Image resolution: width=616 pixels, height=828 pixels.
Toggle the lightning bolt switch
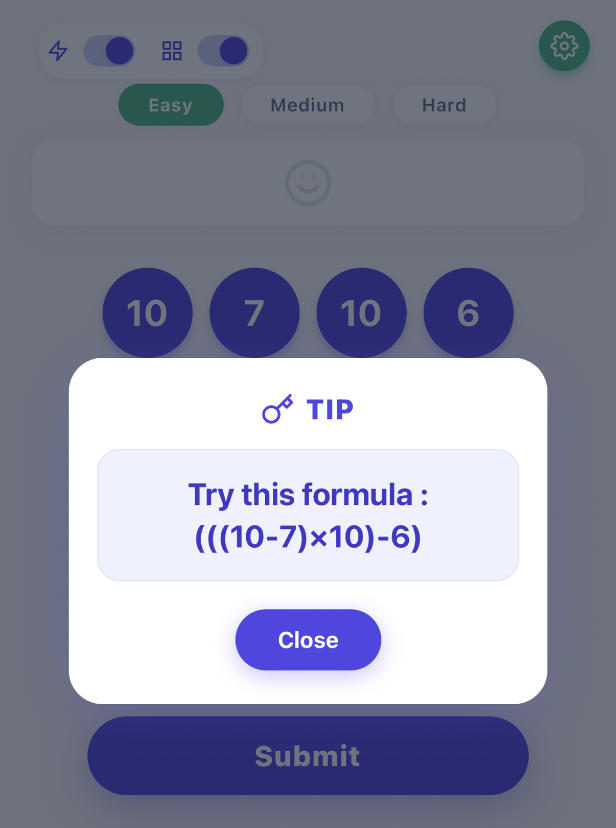point(108,51)
